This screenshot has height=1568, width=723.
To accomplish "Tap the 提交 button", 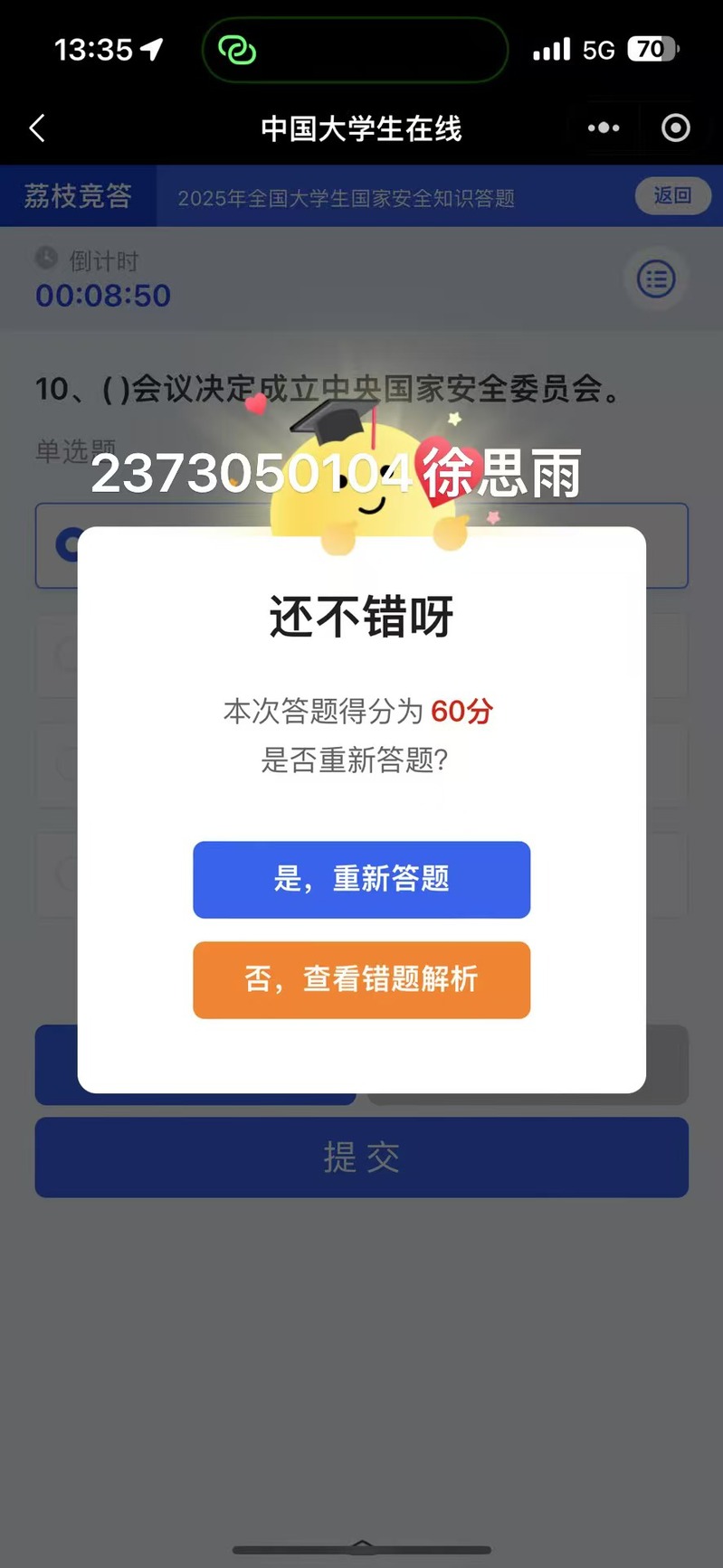I will click(x=361, y=1157).
